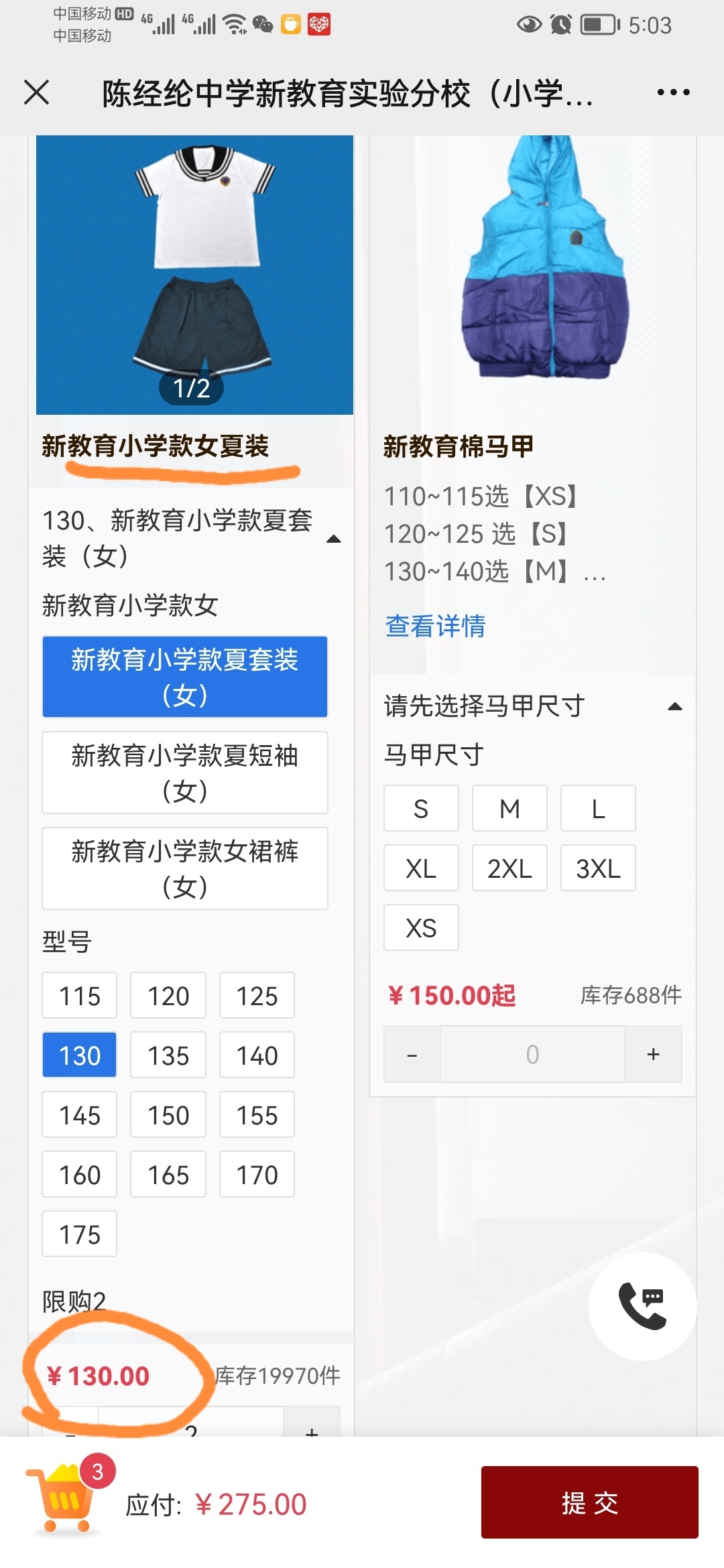Submit the order with 提交
The image size is (724, 1568).
590,1502
